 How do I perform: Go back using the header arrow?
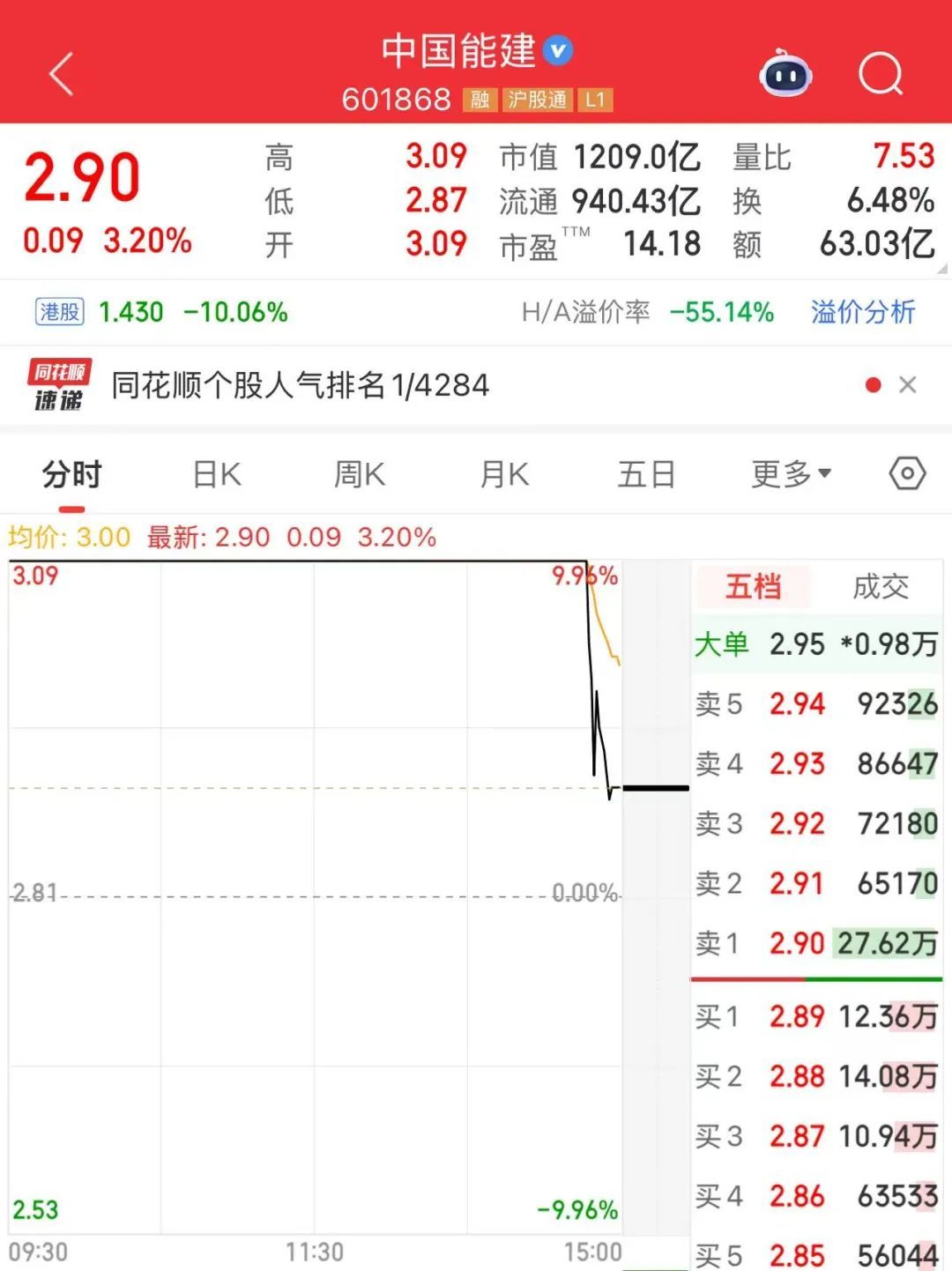coord(61,74)
